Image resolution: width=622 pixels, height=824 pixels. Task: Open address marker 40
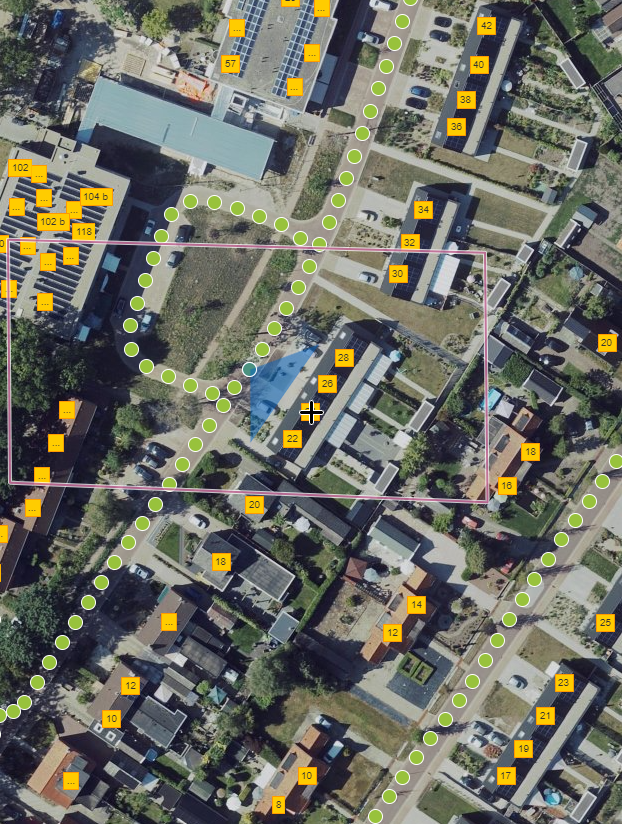478,65
